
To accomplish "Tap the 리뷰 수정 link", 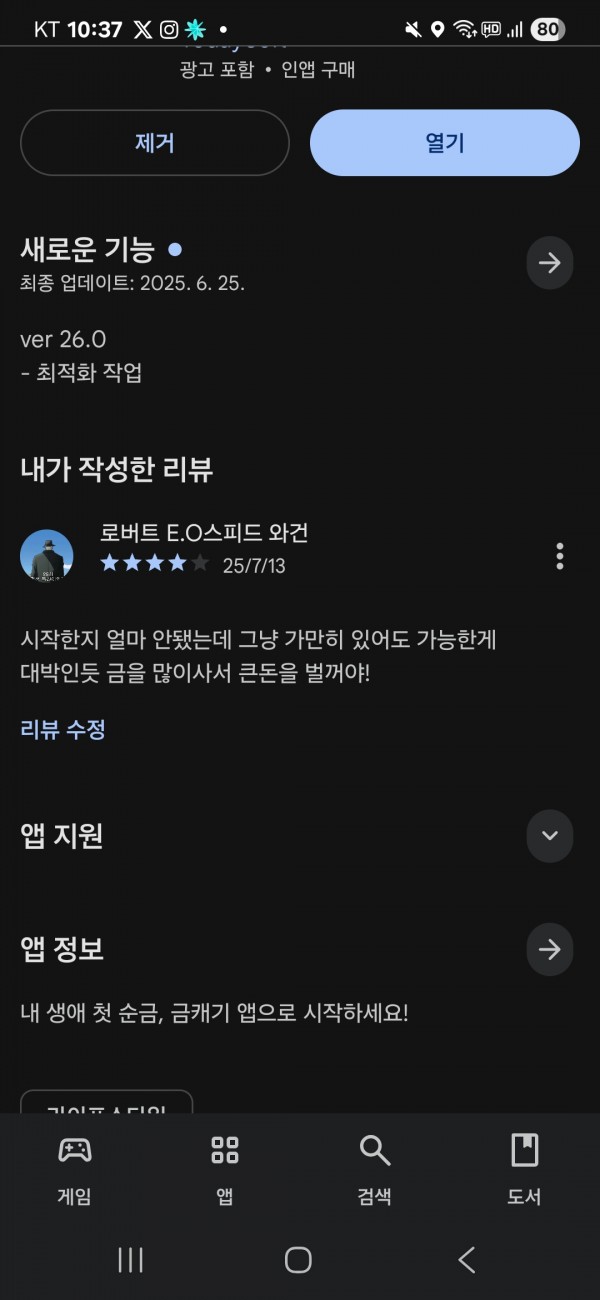I will (x=63, y=729).
